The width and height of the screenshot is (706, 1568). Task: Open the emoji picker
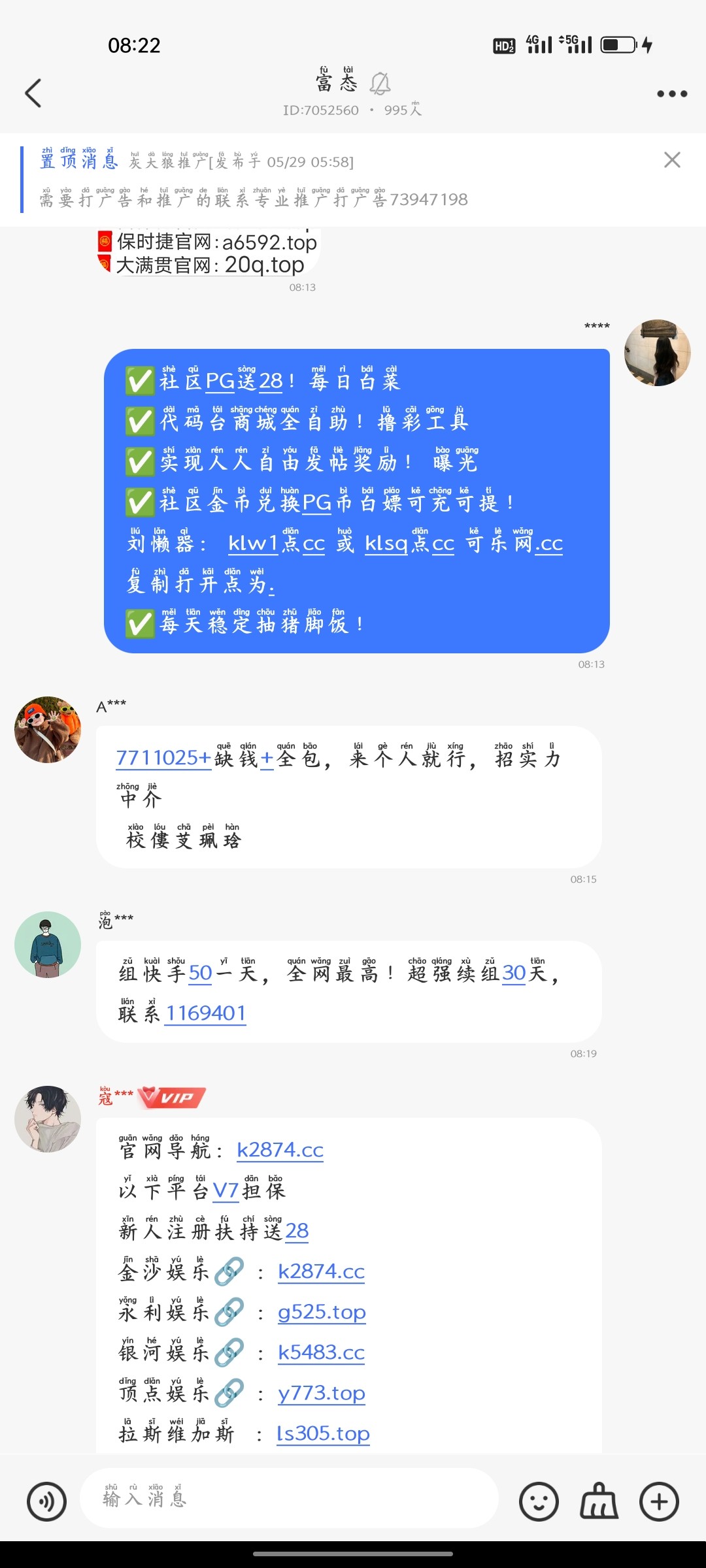(539, 1501)
